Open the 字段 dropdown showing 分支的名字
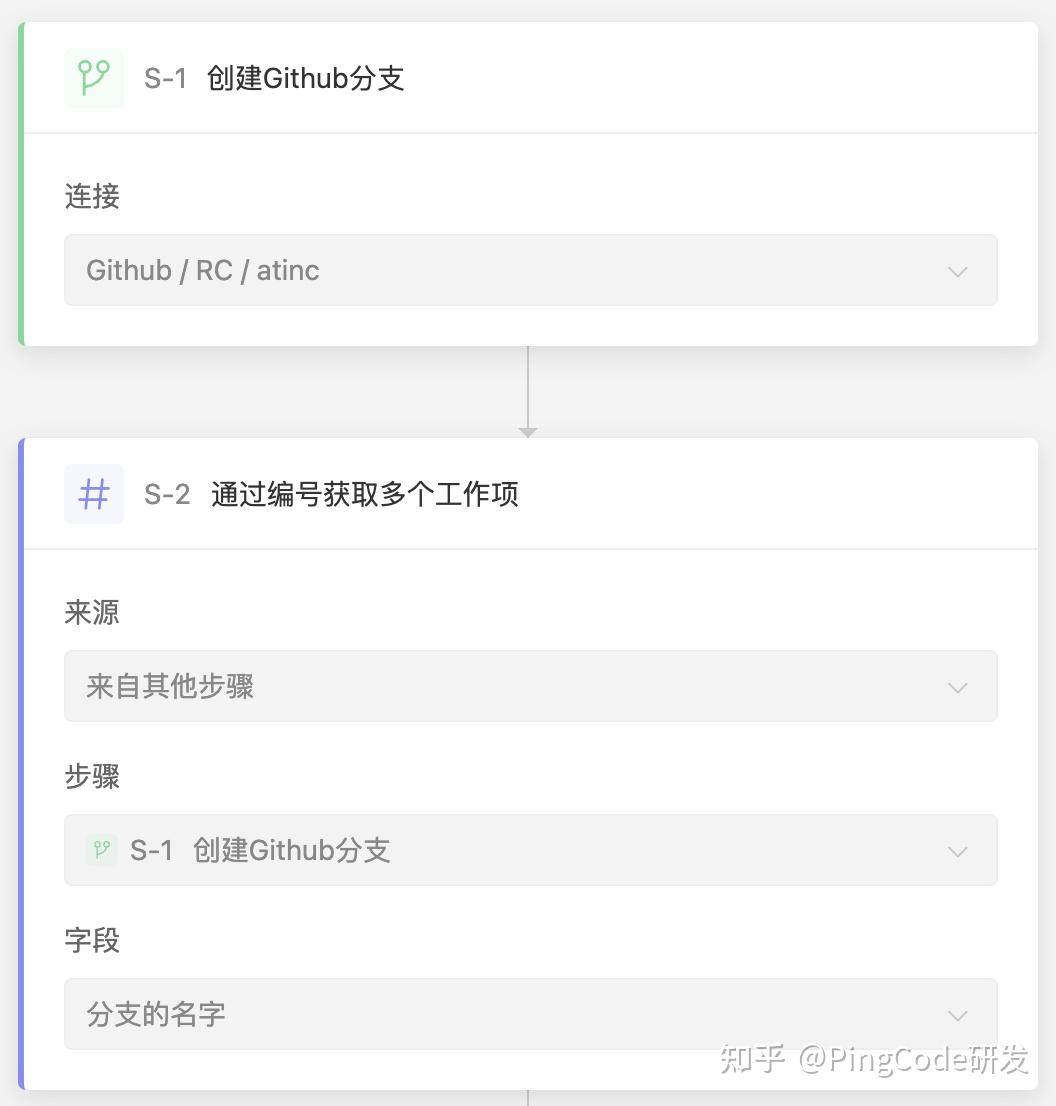Image resolution: width=1056 pixels, height=1106 pixels. pyautogui.click(x=530, y=1013)
